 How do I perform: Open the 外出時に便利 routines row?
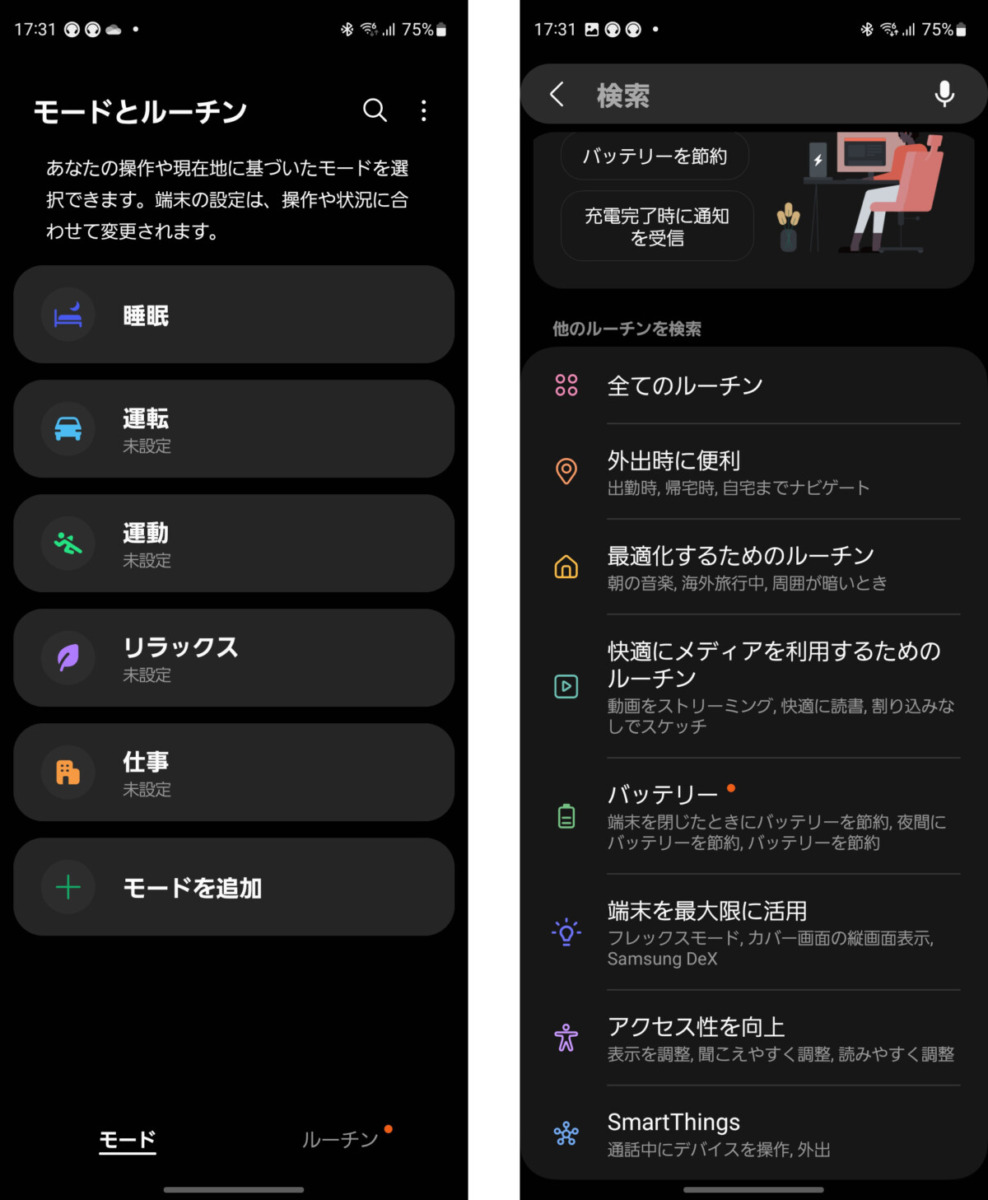click(x=753, y=471)
